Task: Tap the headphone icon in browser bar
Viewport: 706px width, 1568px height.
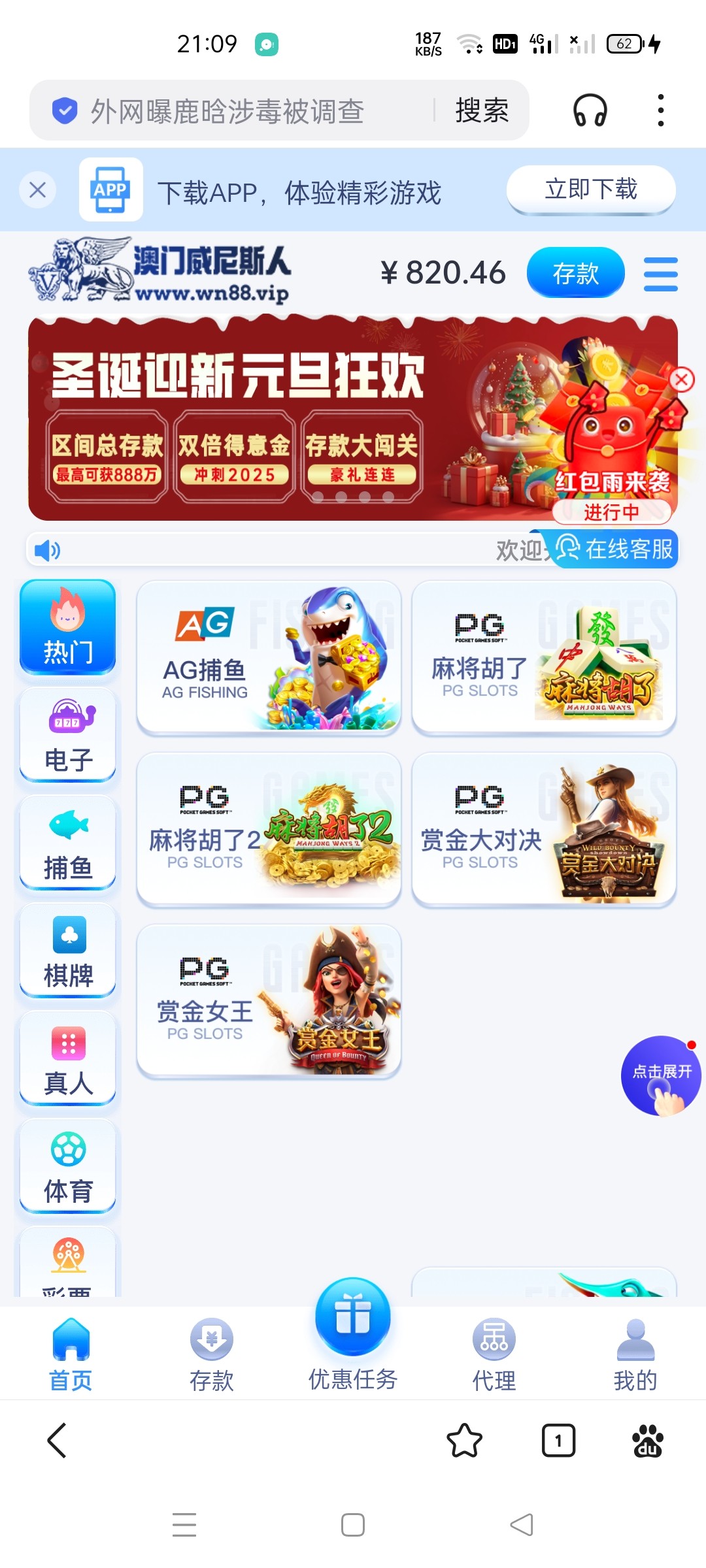Action: coord(590,110)
